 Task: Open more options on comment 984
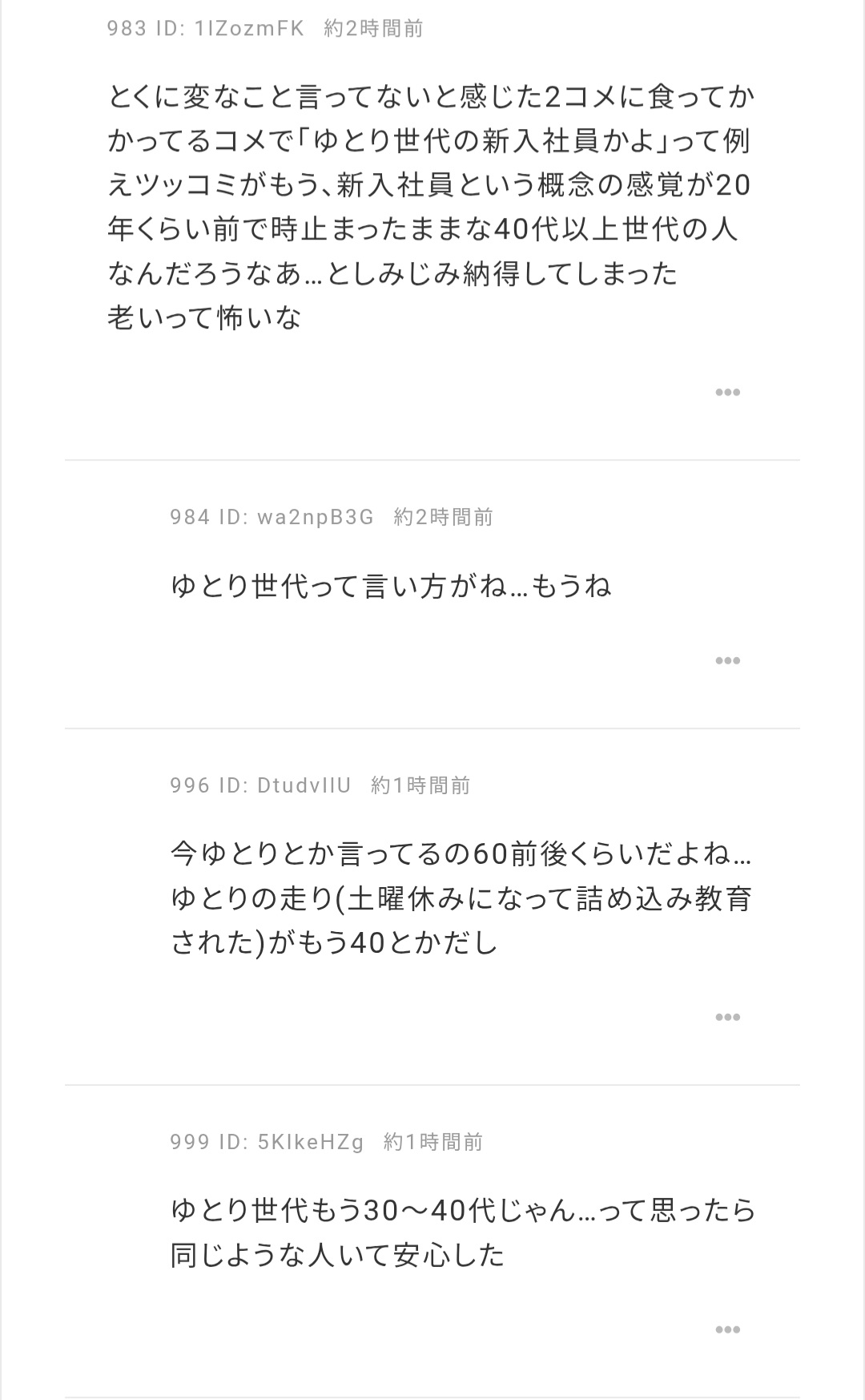click(727, 660)
